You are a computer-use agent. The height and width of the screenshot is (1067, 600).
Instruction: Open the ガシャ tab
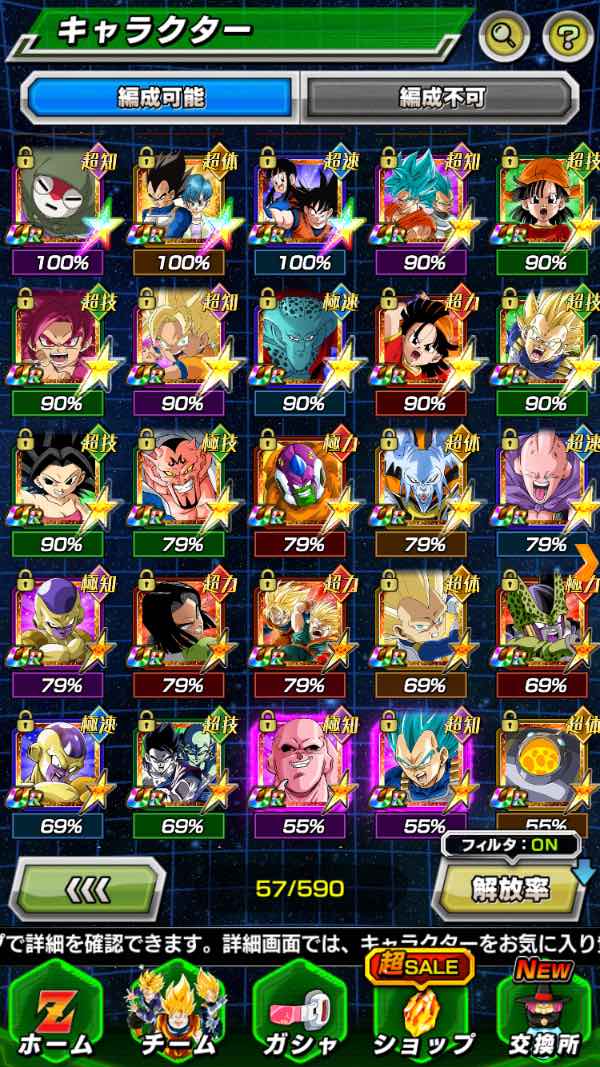(300, 1013)
